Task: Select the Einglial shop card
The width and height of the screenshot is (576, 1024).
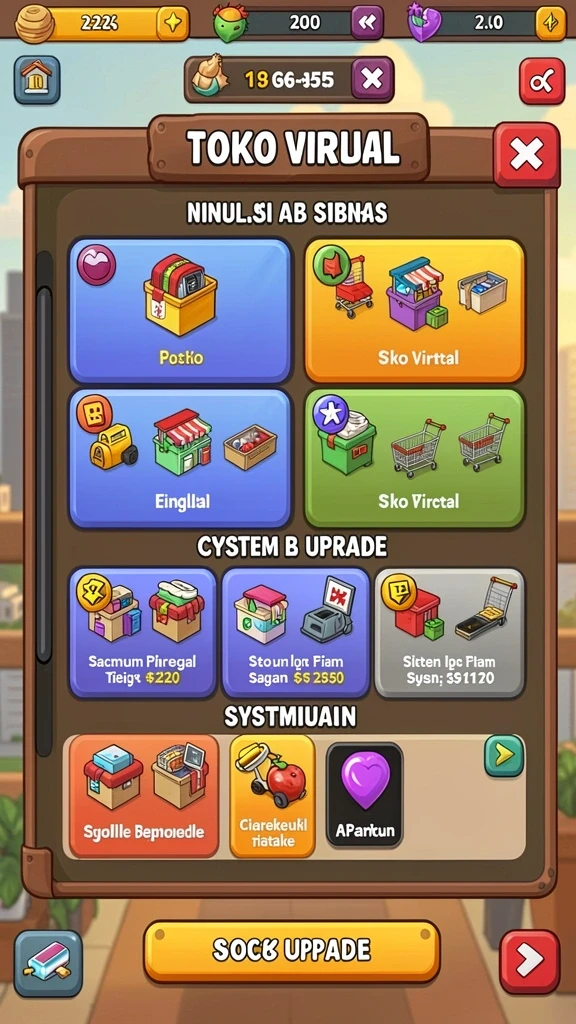Action: coord(180,458)
